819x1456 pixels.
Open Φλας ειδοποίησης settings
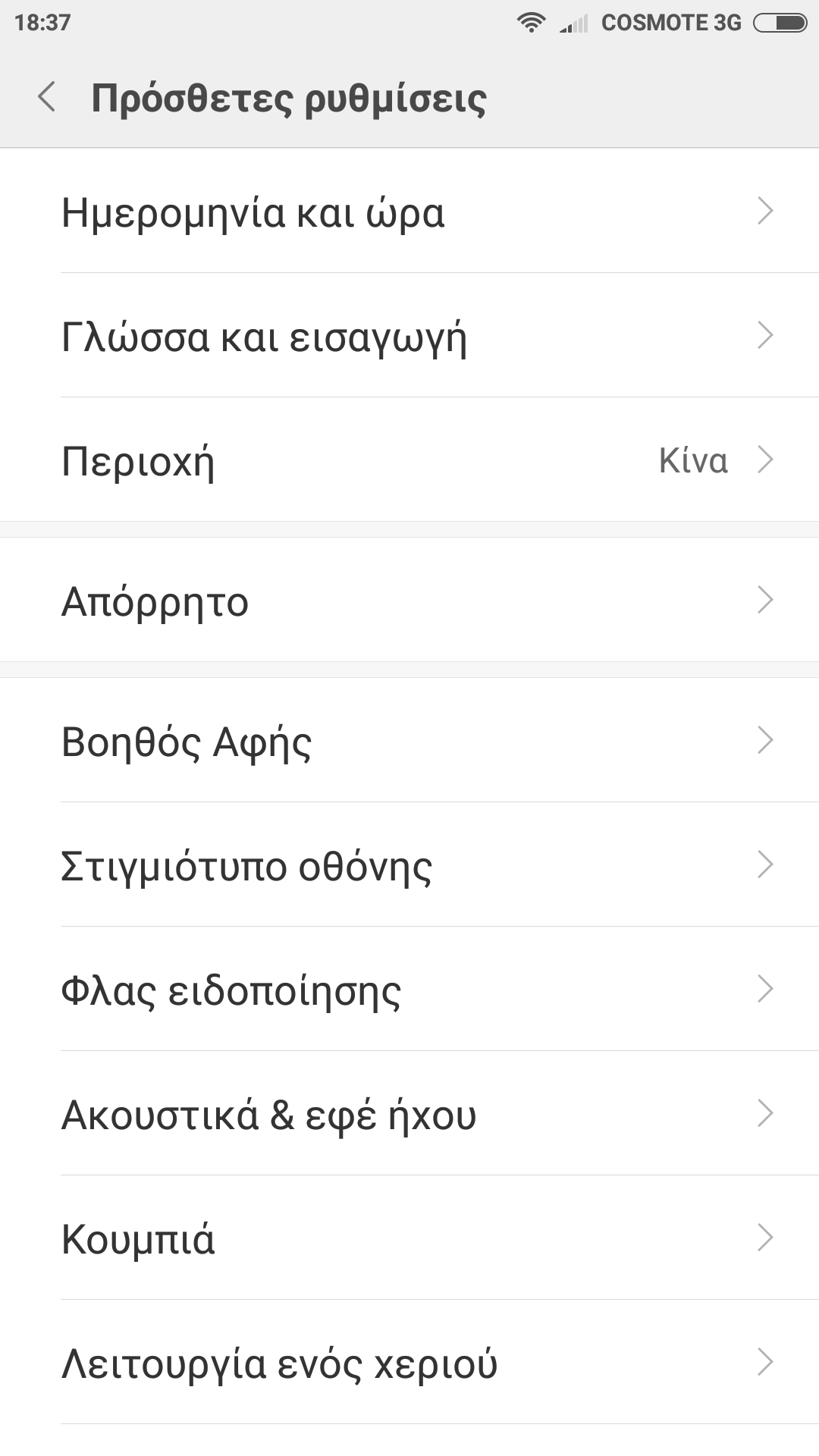pos(409,990)
